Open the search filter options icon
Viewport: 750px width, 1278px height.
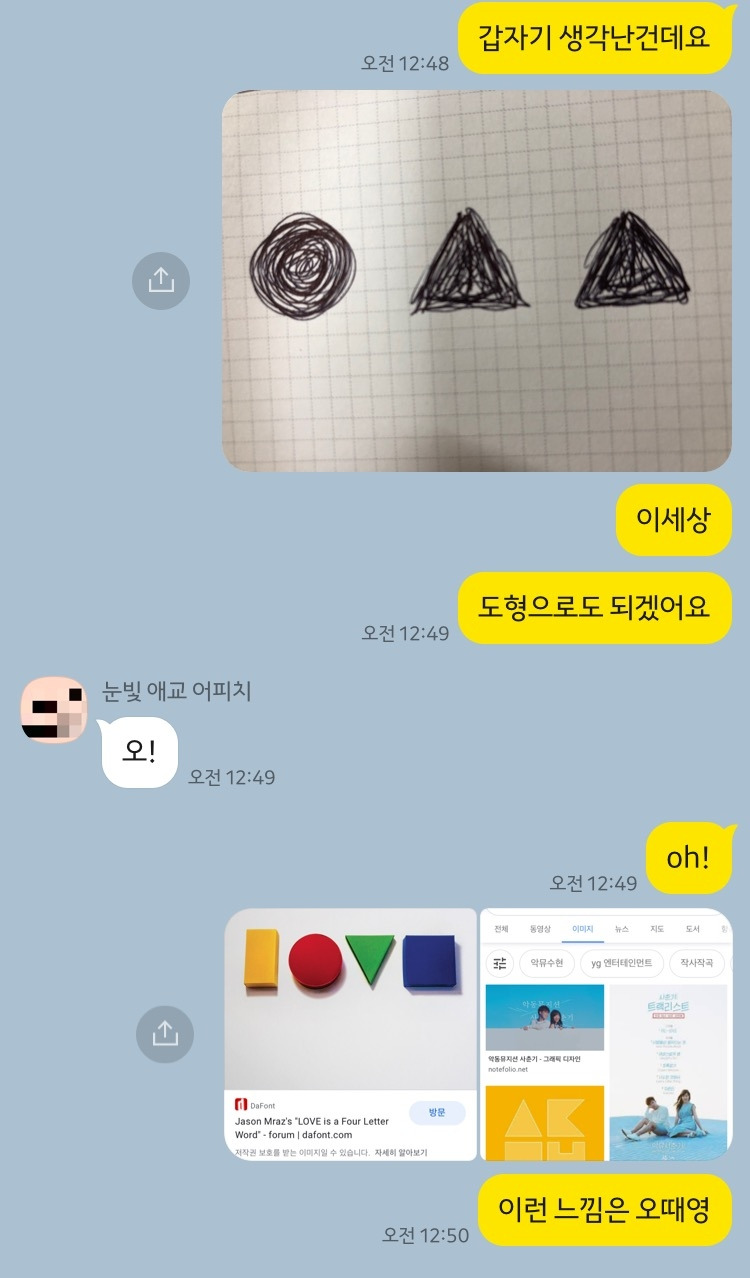[x=500, y=964]
